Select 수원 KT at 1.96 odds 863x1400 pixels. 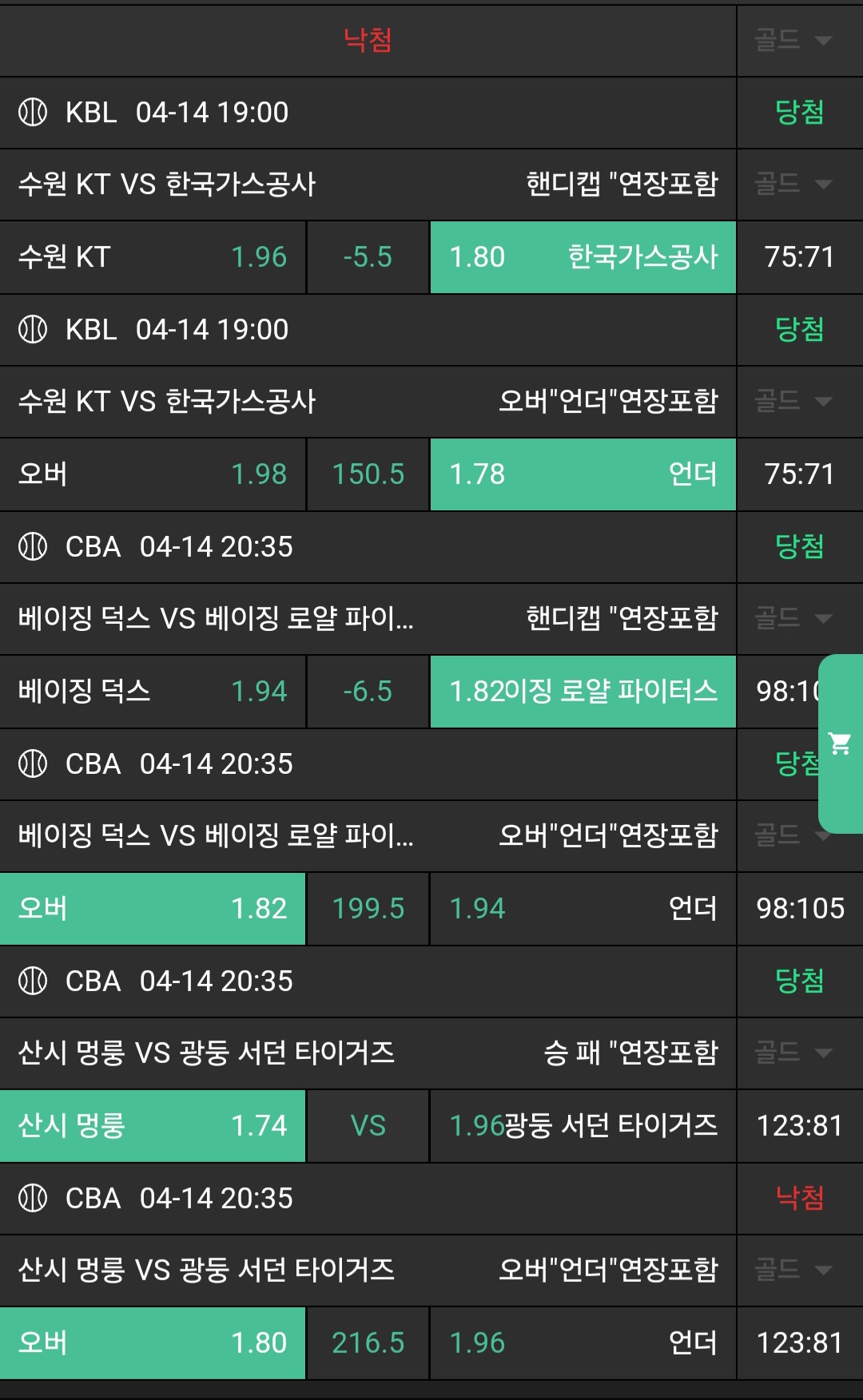click(x=152, y=257)
